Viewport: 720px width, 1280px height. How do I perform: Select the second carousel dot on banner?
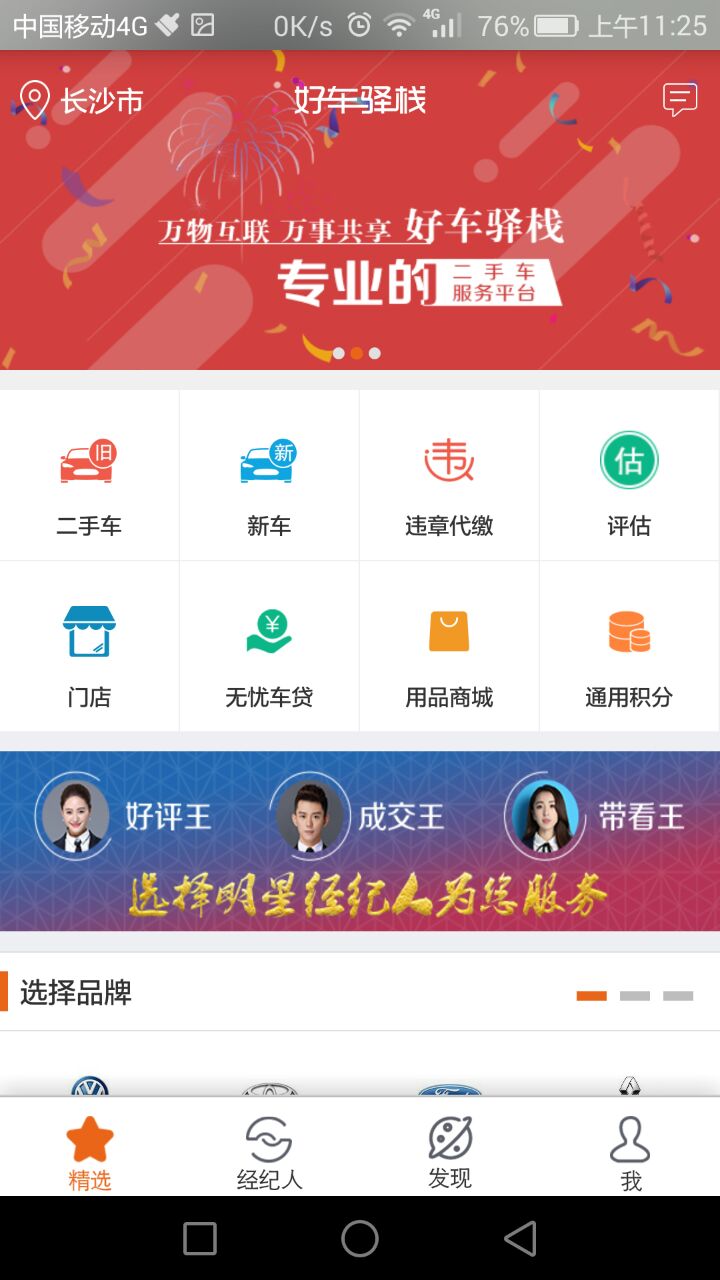point(356,353)
